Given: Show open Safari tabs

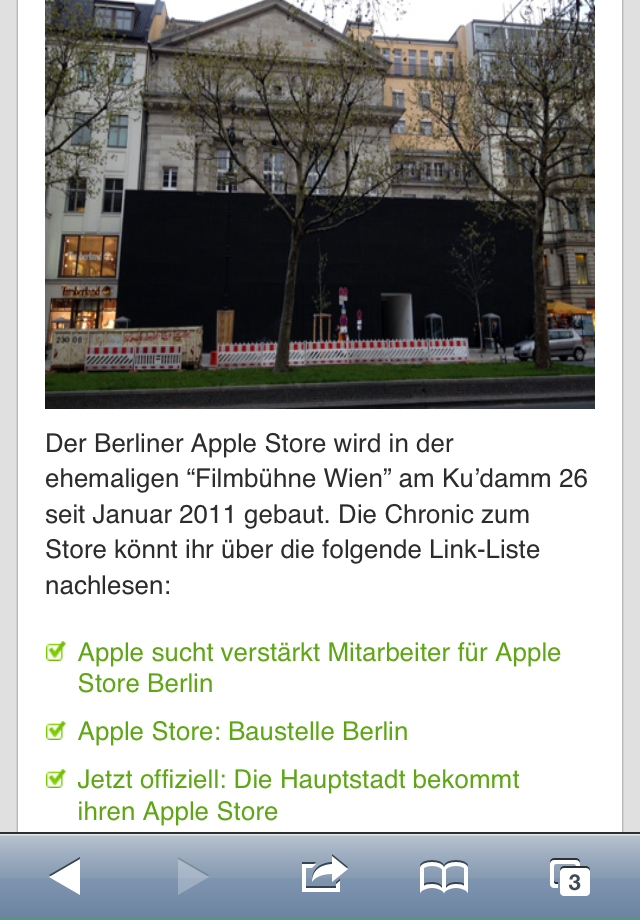Looking at the screenshot, I should [x=569, y=876].
